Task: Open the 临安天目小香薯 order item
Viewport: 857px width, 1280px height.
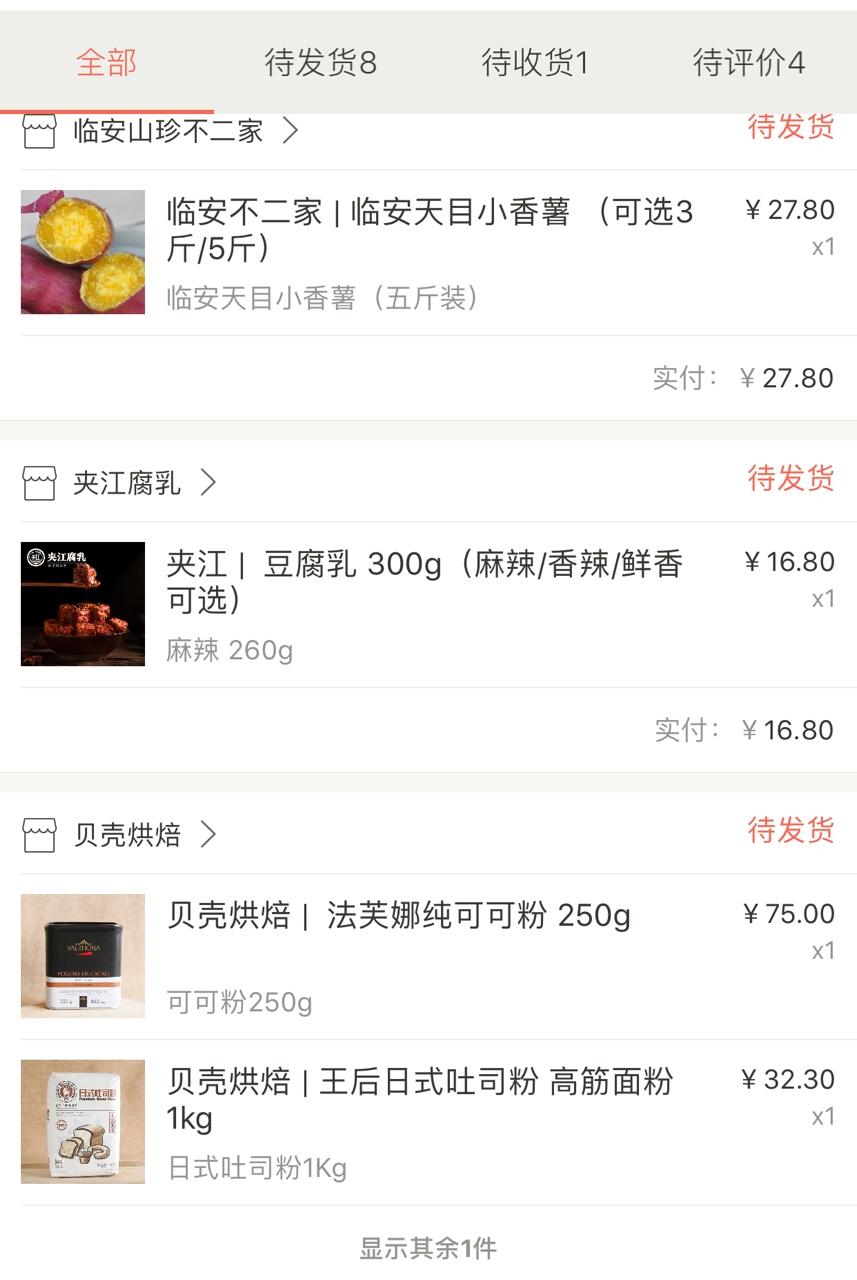Action: (428, 252)
